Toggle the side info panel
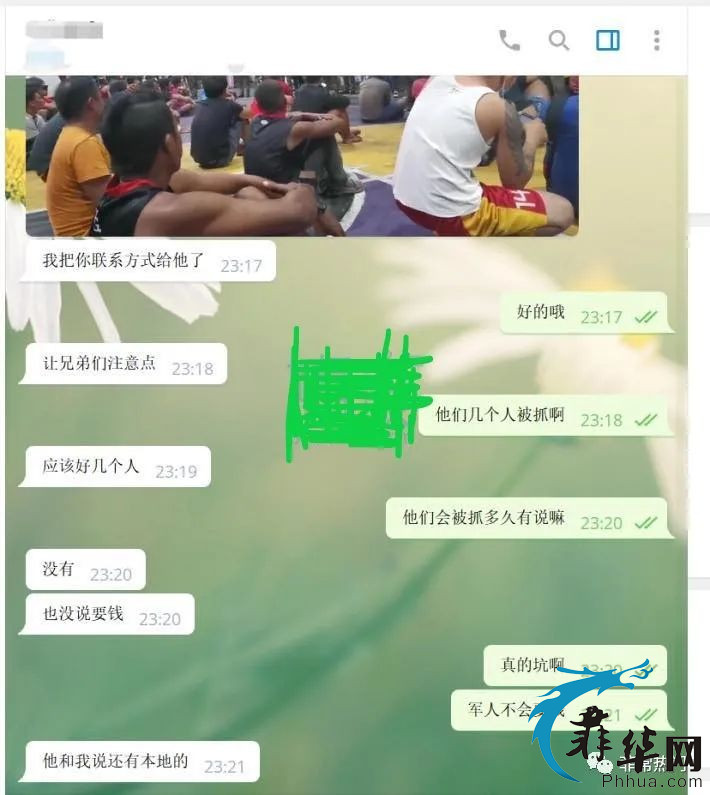710x795 pixels. (607, 40)
